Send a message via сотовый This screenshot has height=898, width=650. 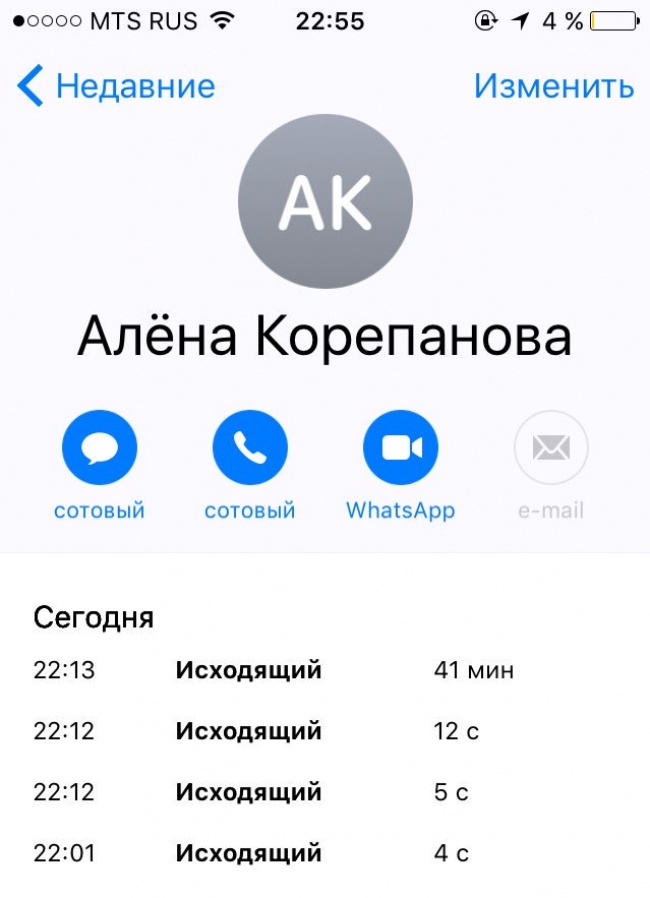tap(99, 447)
